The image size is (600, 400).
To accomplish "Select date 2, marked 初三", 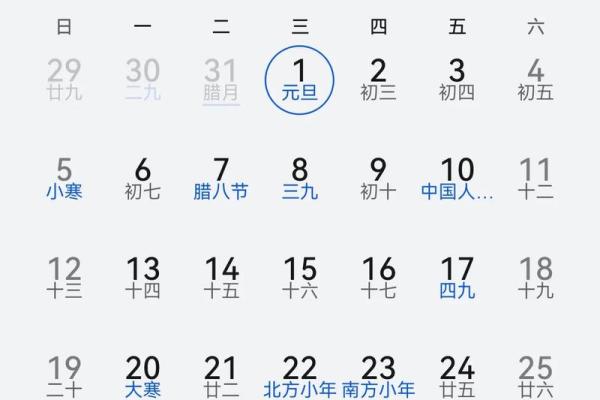I will tap(378, 79).
